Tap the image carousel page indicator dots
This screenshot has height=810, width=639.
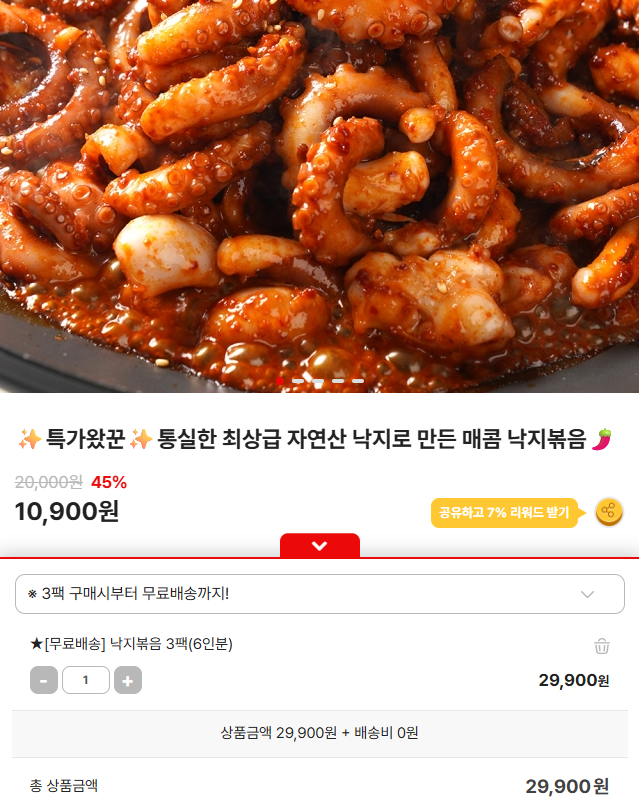[320, 381]
